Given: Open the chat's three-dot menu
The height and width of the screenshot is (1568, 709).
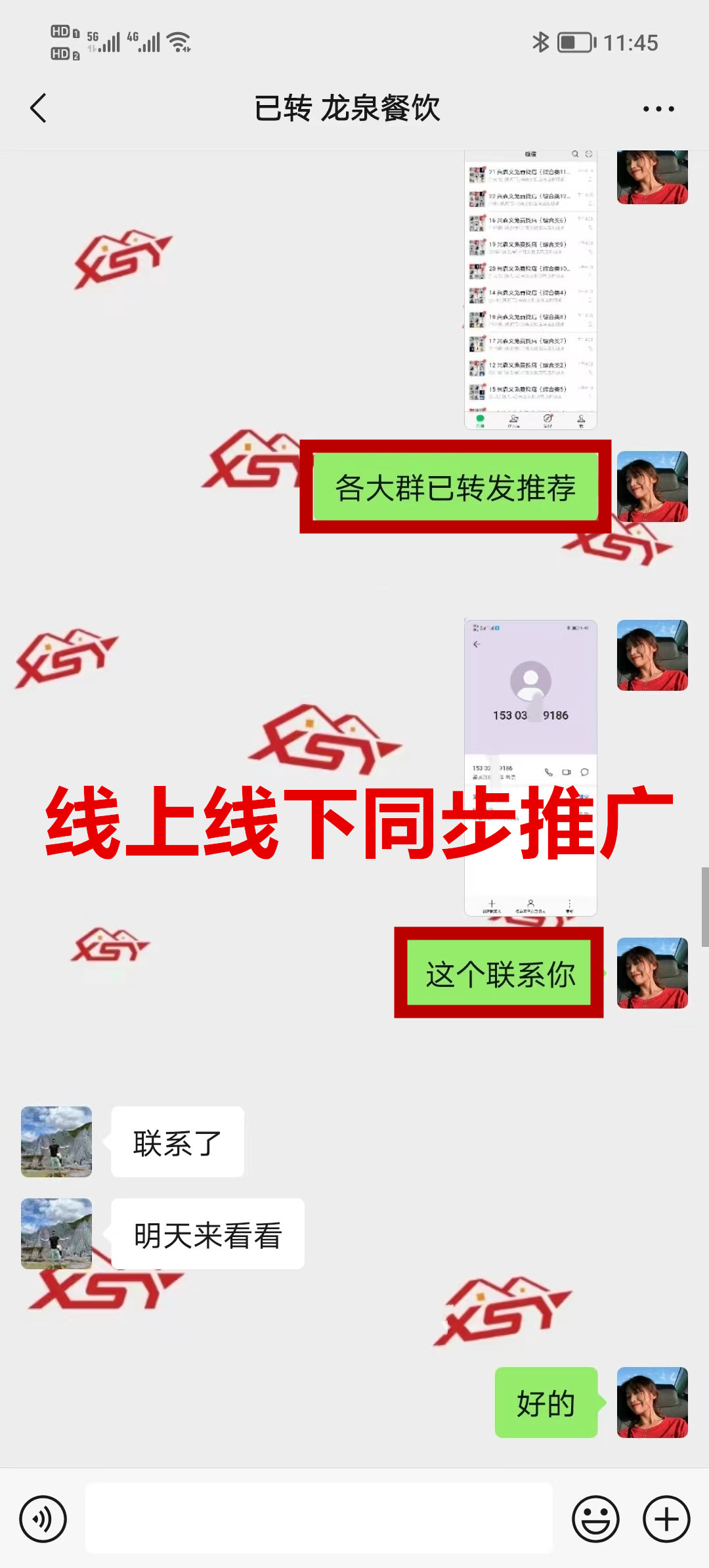Looking at the screenshot, I should [658, 109].
